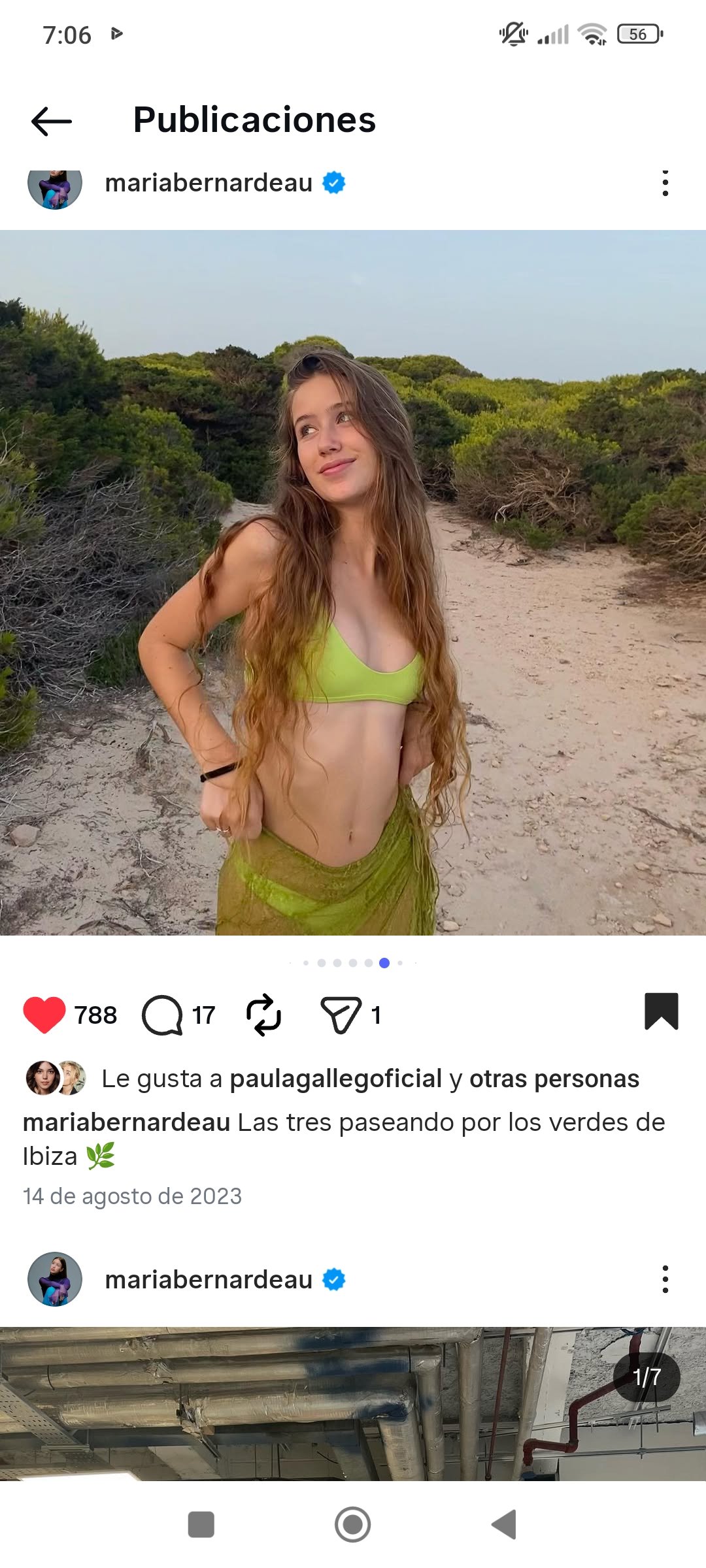Share the Ibiza post via send icon
This screenshot has height=1568, width=706.
(341, 1015)
